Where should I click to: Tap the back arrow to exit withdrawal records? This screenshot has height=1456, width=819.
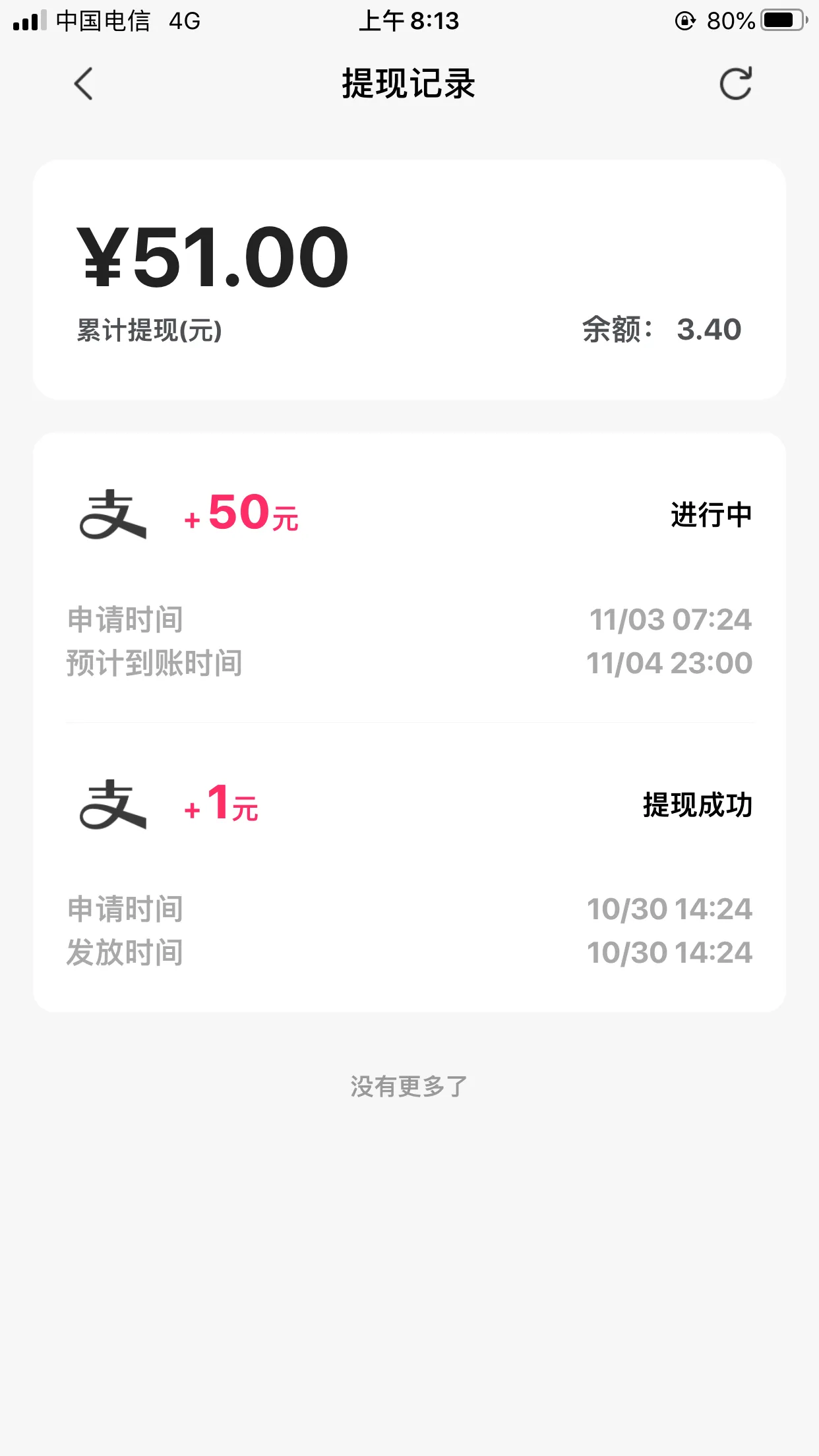tap(83, 84)
